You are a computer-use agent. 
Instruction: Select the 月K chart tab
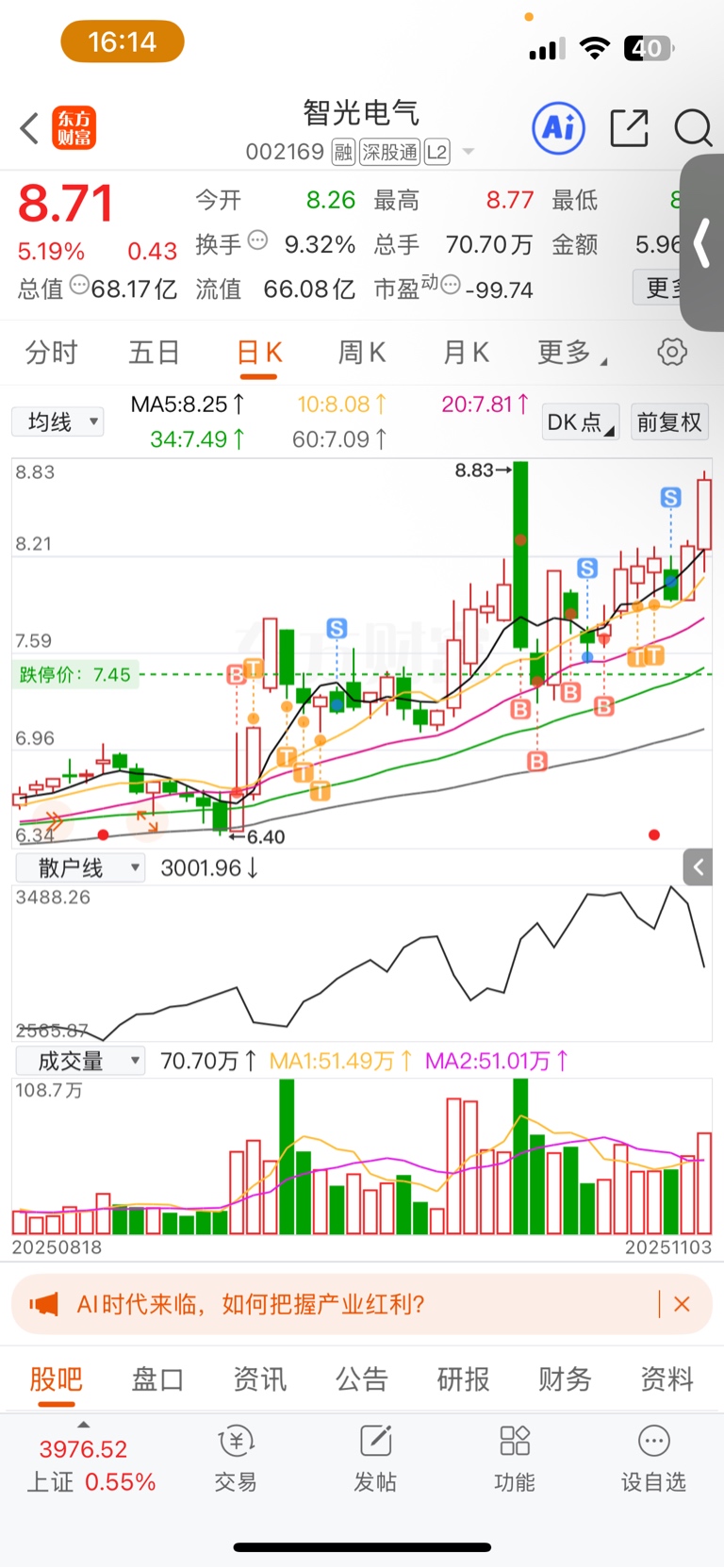(466, 353)
